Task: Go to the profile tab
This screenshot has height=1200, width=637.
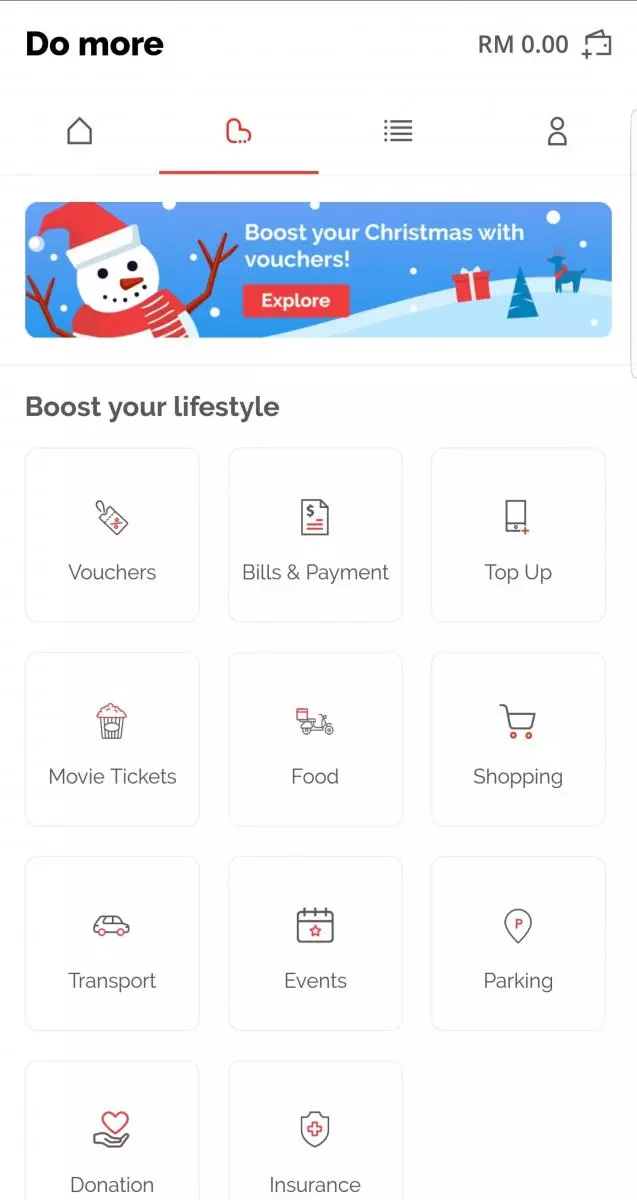Action: click(557, 131)
